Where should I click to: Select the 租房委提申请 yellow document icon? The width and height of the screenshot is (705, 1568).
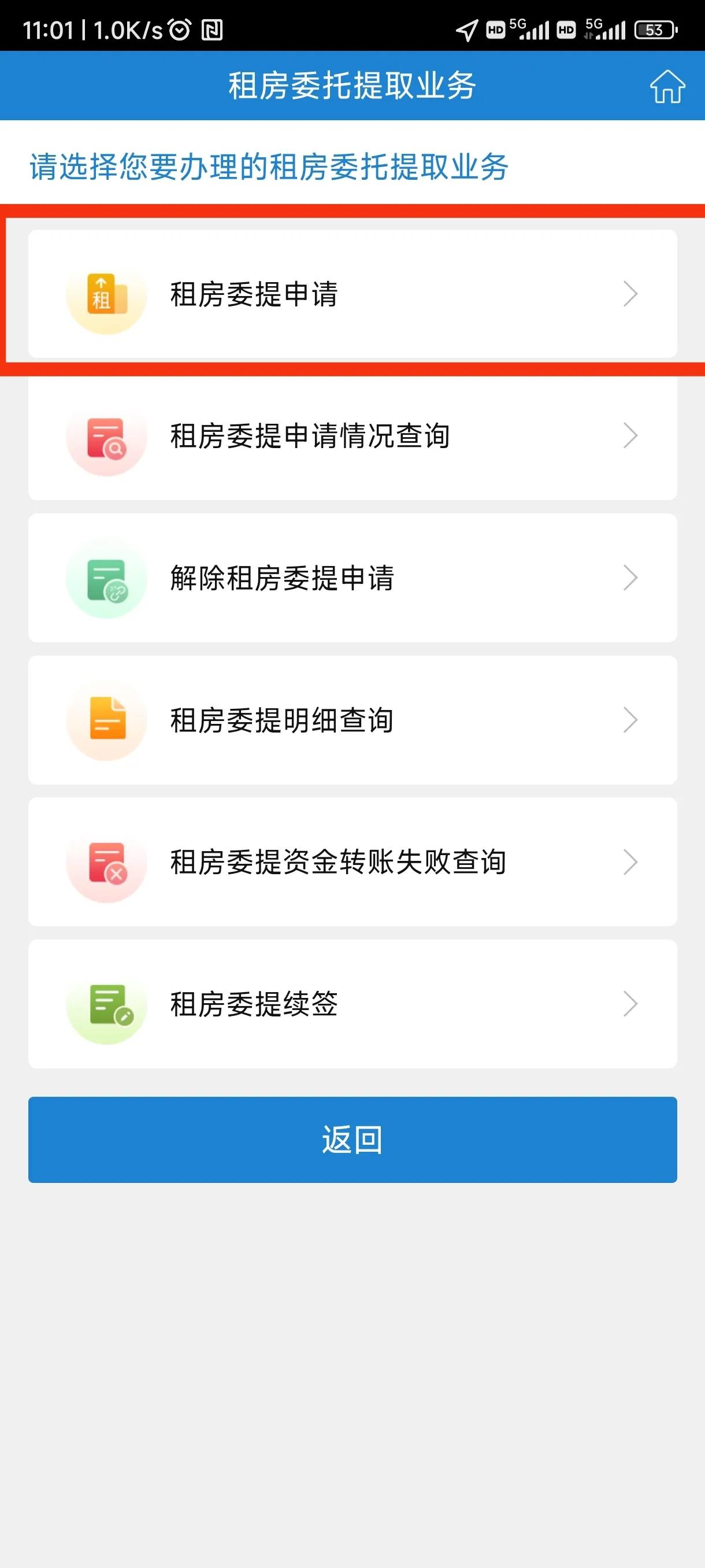pos(106,295)
